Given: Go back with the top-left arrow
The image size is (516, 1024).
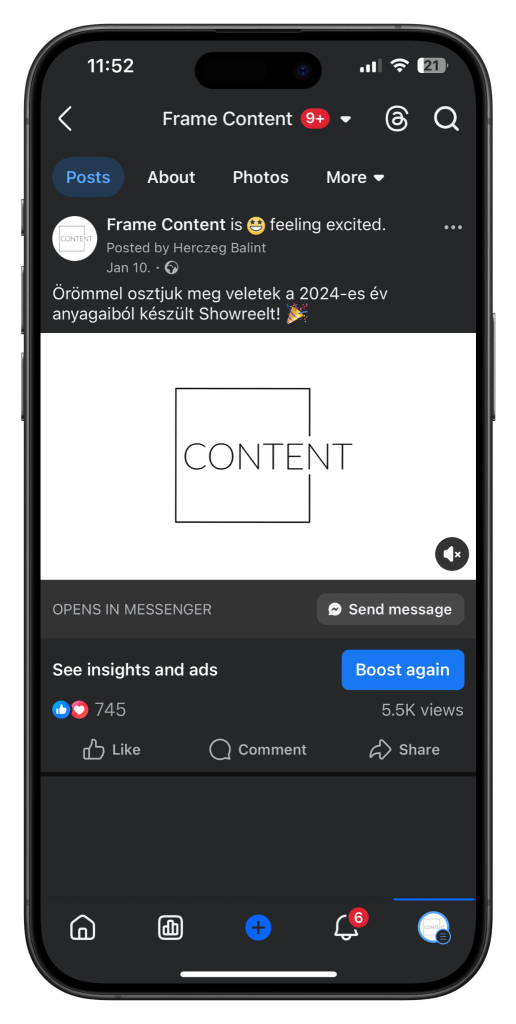Looking at the screenshot, I should pos(65,120).
